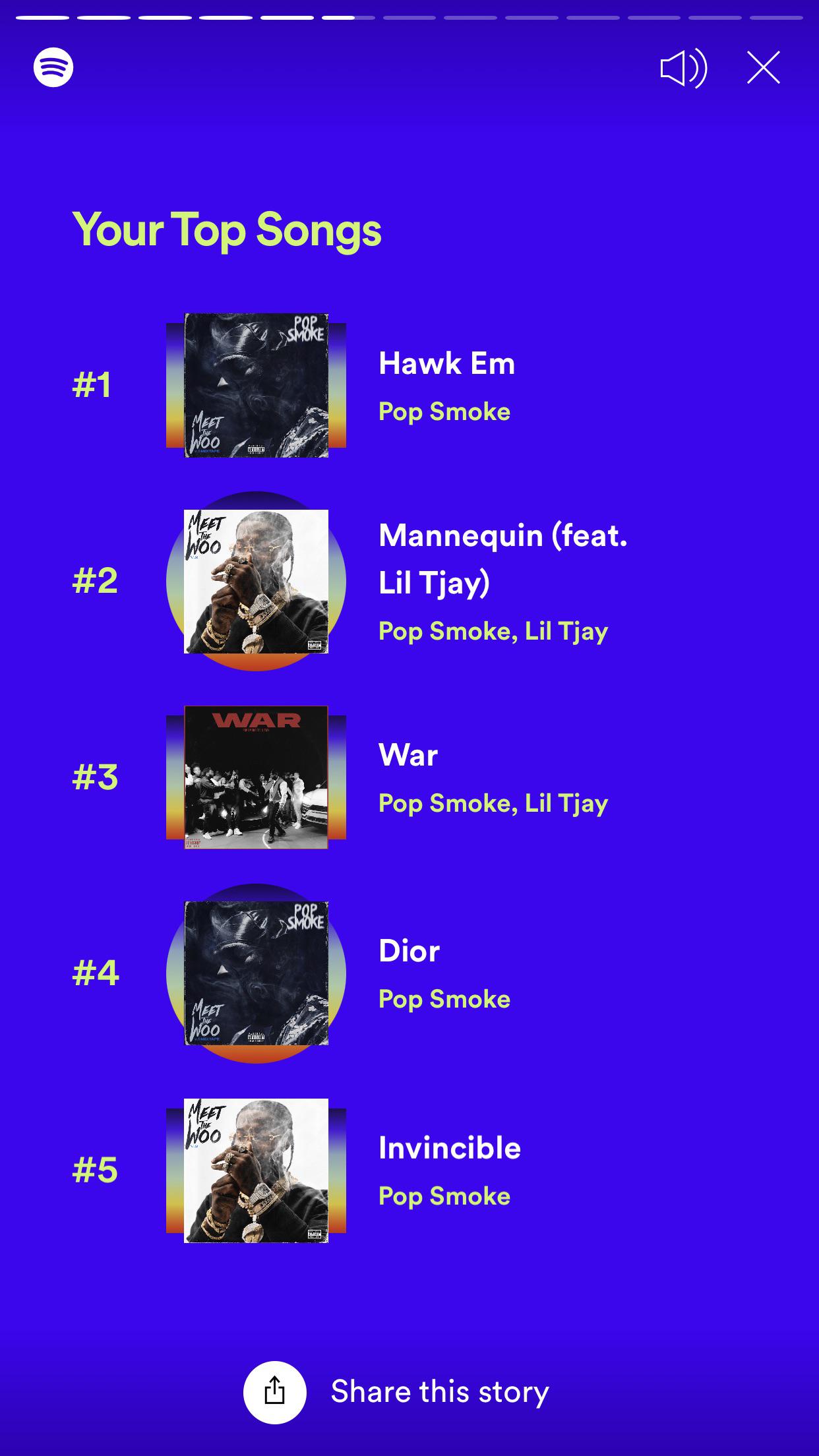This screenshot has height=1456, width=819.
Task: Share this story
Action: (x=275, y=1392)
